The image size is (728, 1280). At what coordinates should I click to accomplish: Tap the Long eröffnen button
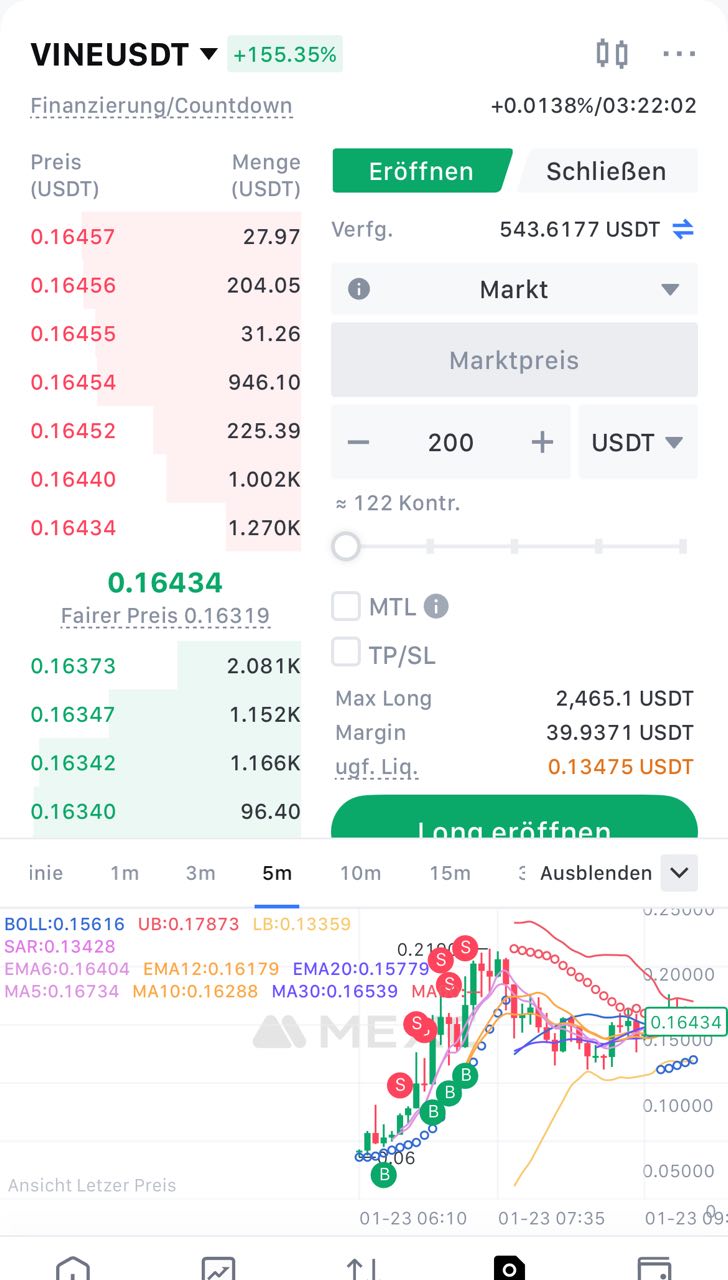tap(514, 822)
